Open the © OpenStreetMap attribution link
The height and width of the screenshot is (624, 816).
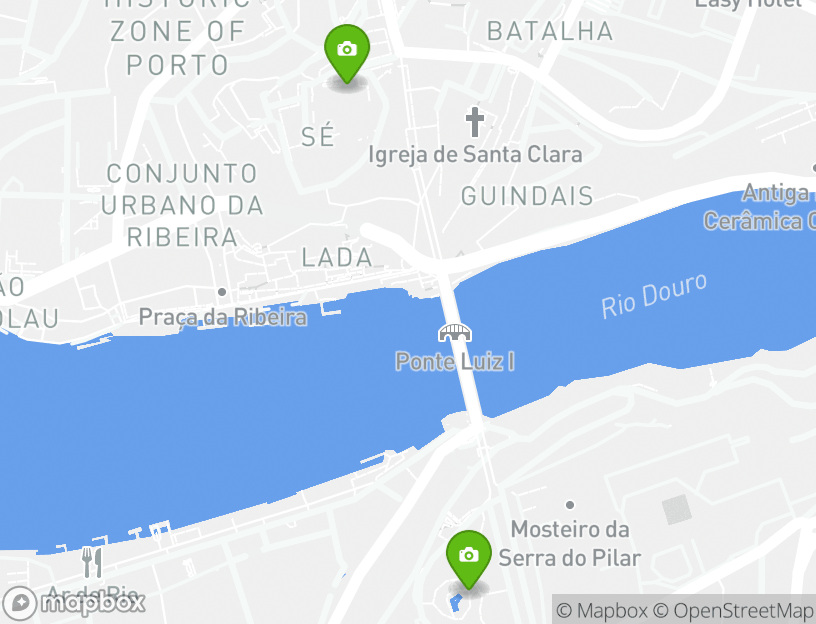click(734, 610)
